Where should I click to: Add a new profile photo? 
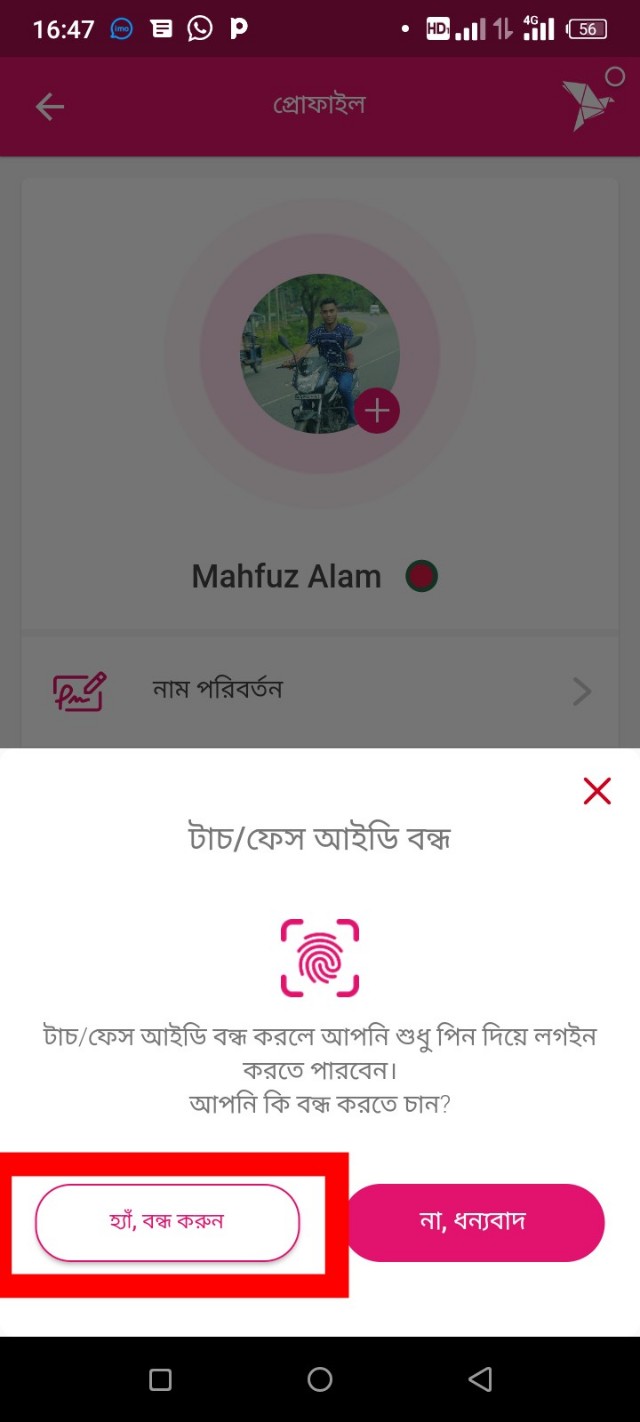point(377,411)
